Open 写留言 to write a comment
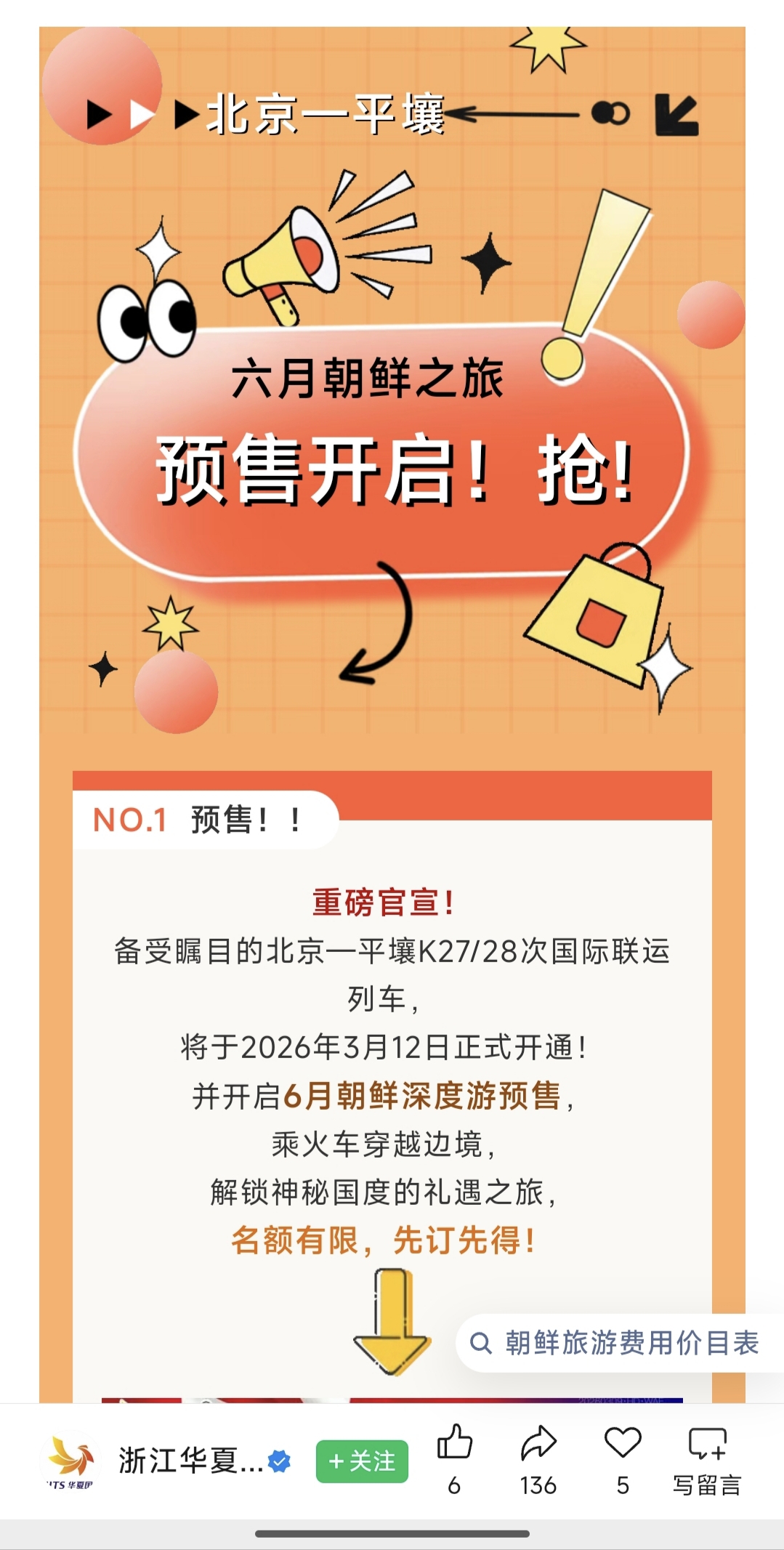 pos(707,1457)
